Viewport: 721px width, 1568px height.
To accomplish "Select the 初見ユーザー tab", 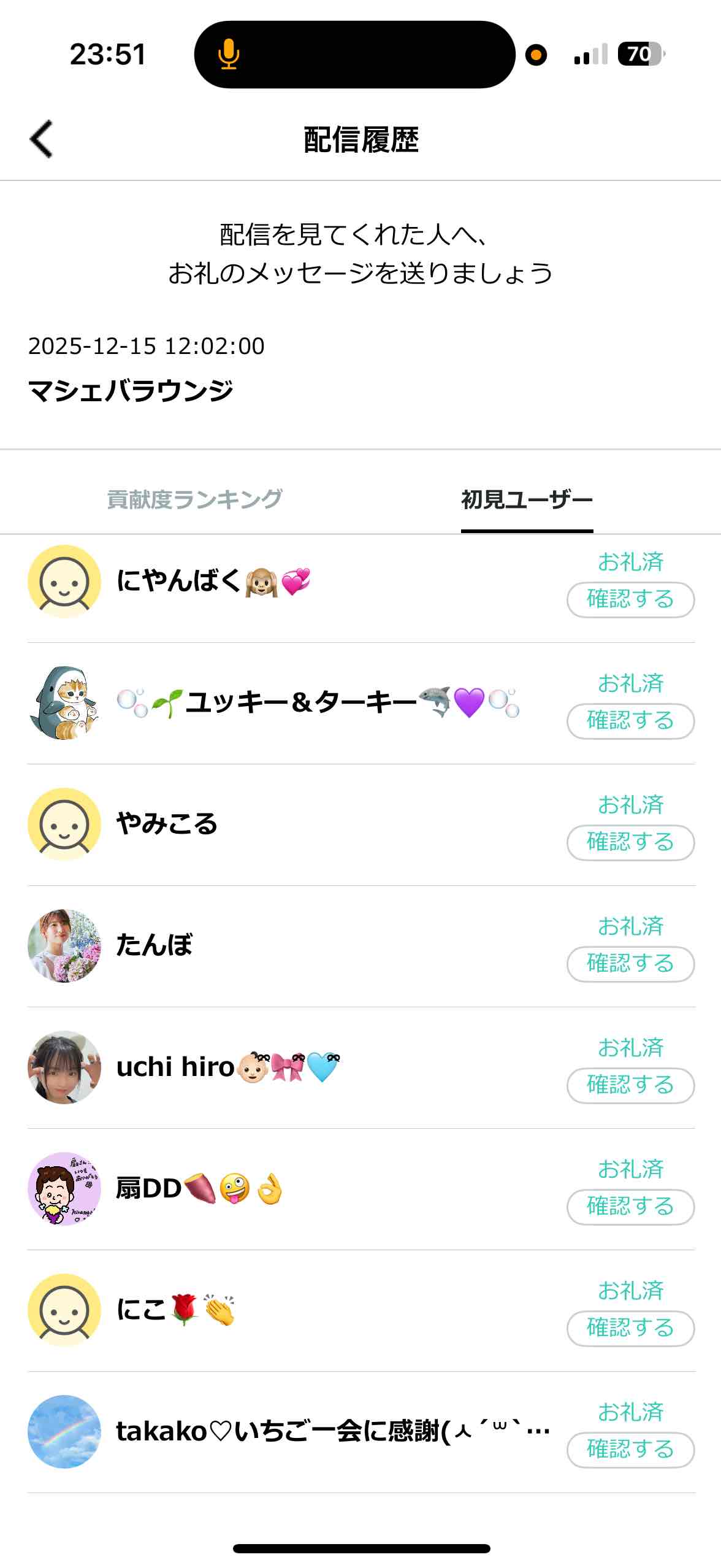I will (527, 499).
